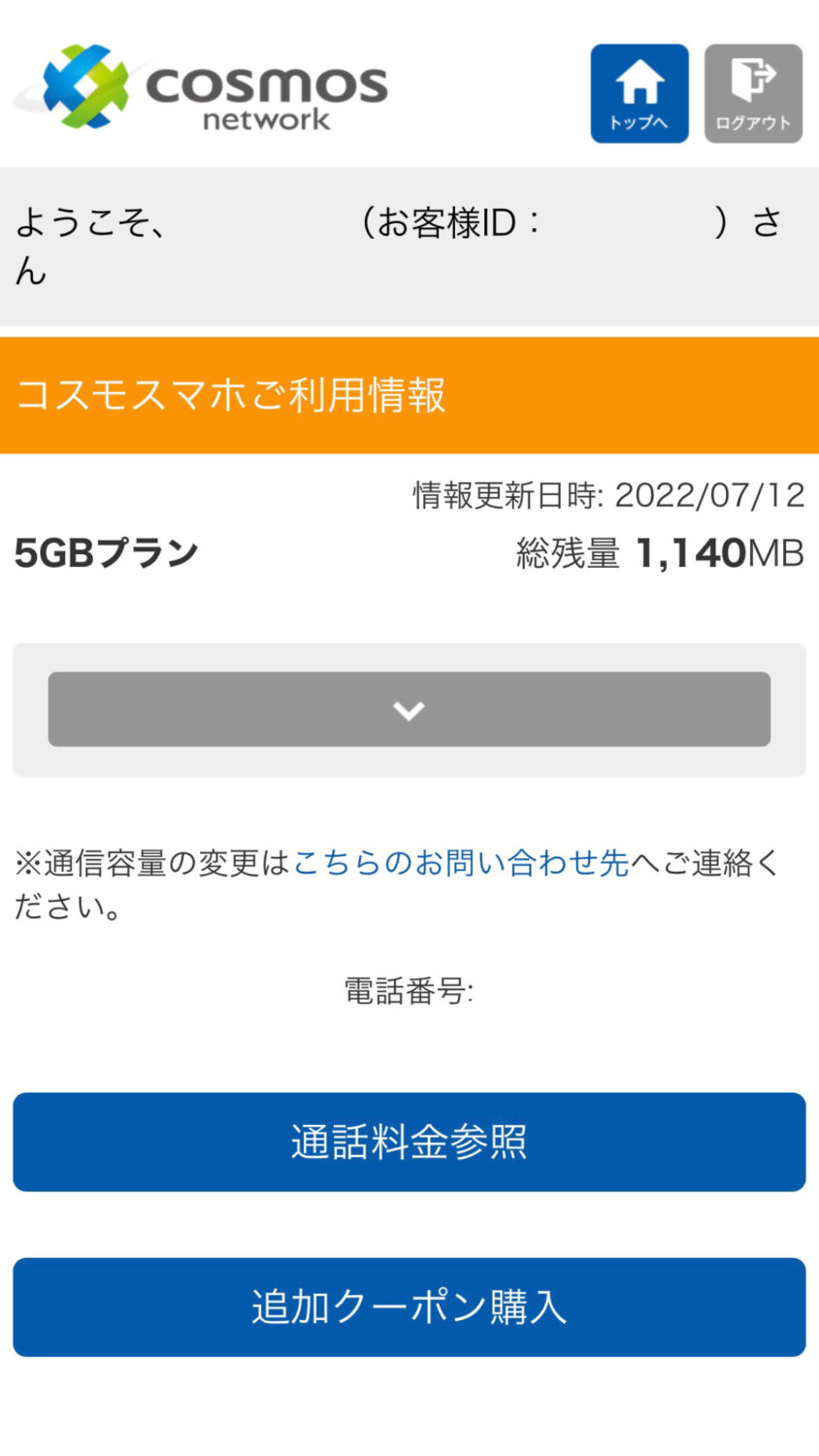Image resolution: width=819 pixels, height=1456 pixels.
Task: Select the house icon in the header
Action: (639, 83)
